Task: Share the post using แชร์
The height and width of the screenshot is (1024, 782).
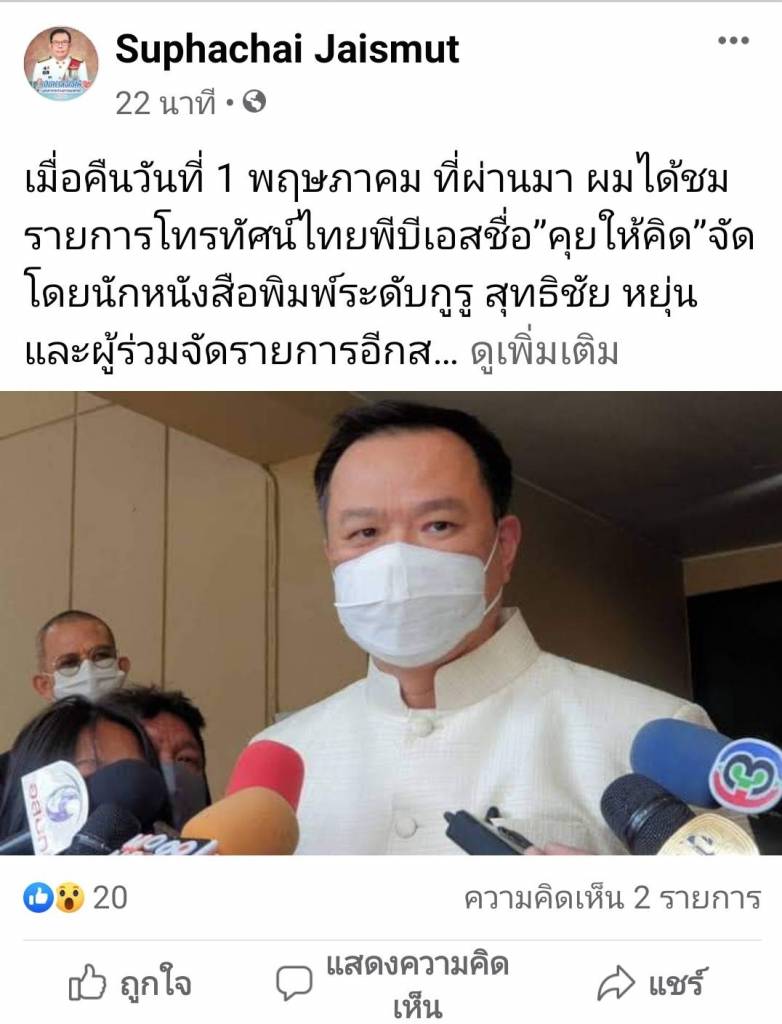Action: pos(652,984)
